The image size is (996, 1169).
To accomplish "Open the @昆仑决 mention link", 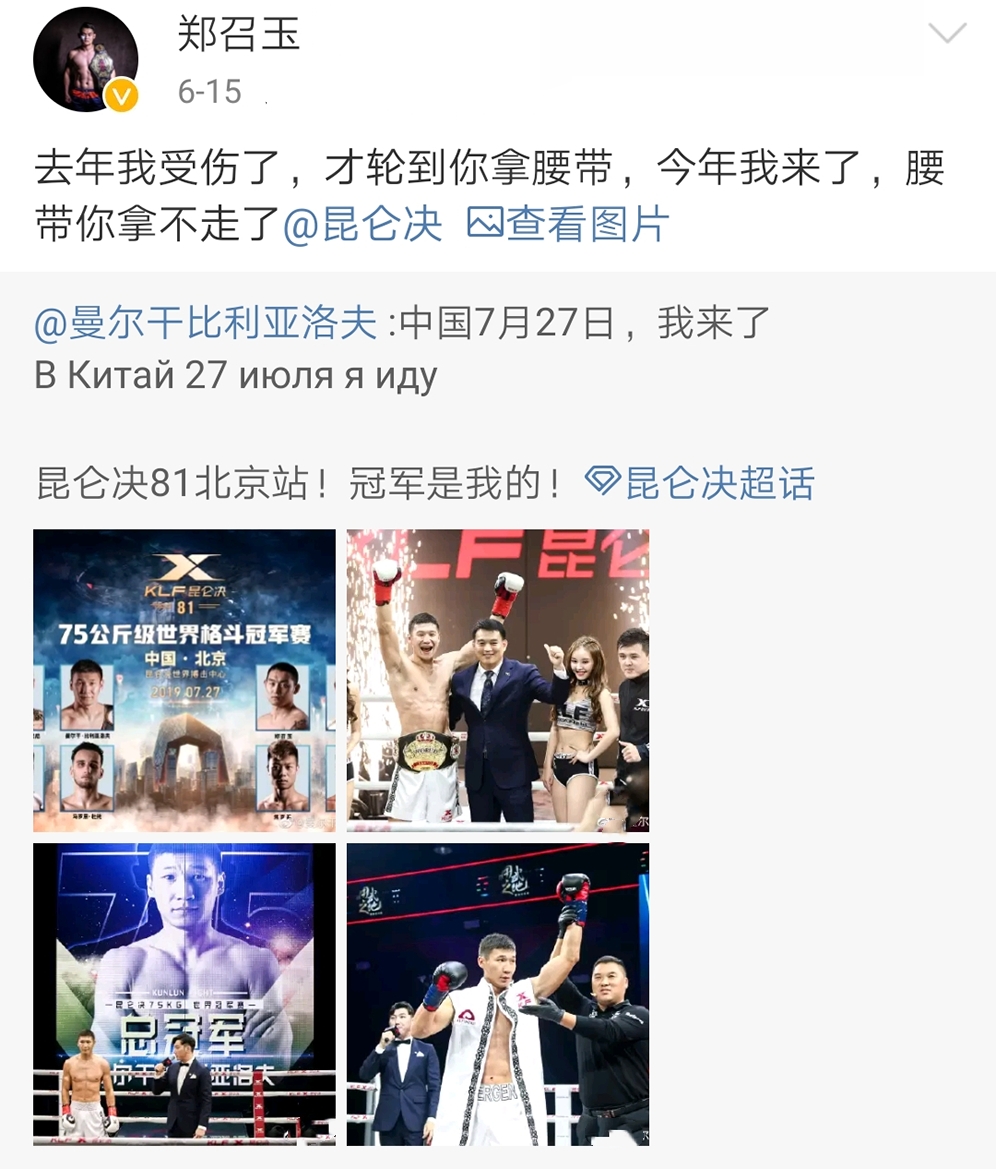I will pyautogui.click(x=363, y=225).
